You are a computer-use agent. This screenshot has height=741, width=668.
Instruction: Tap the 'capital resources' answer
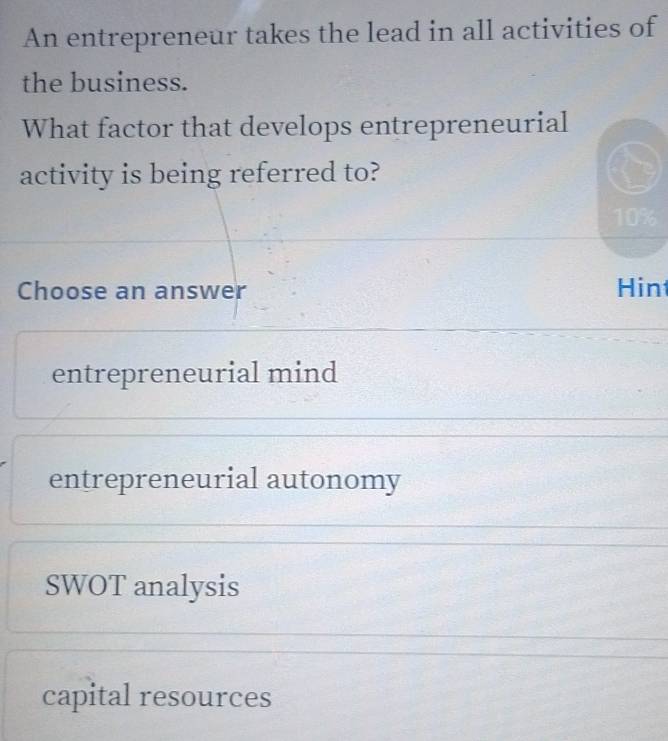click(x=157, y=697)
